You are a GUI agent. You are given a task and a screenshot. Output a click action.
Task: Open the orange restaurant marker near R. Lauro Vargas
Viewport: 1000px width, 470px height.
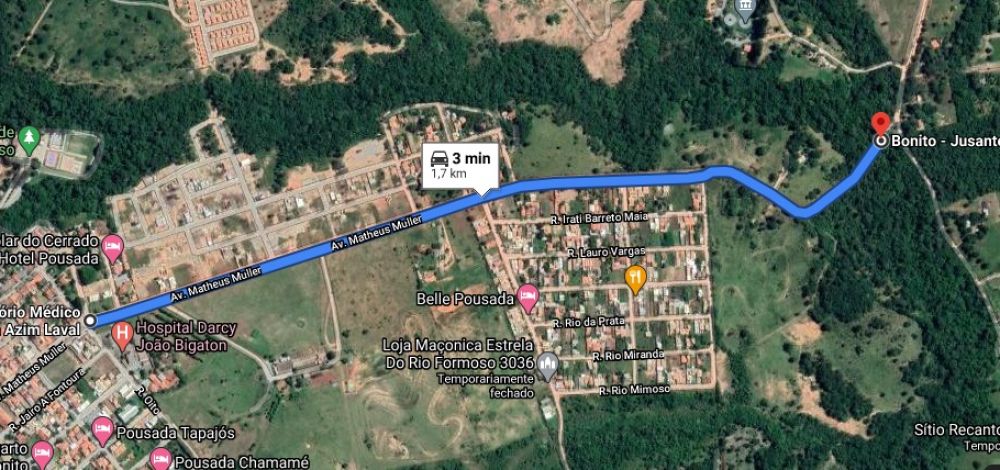pyautogui.click(x=635, y=277)
